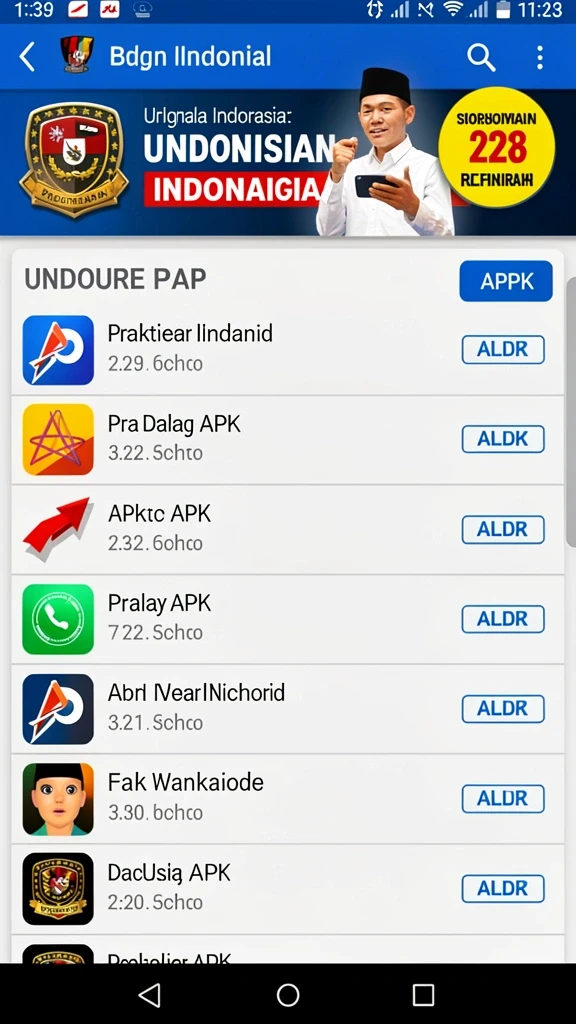
Task: Open the three-dot overflow menu
Action: (x=539, y=57)
